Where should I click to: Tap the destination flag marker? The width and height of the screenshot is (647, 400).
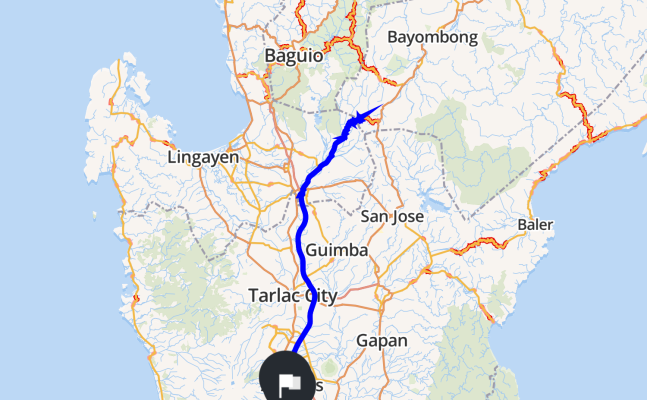point(287,380)
